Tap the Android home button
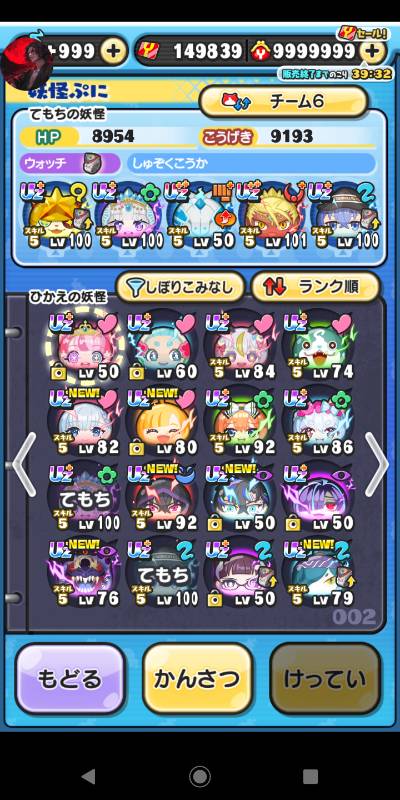Image resolution: width=400 pixels, height=800 pixels. pyautogui.click(x=199, y=777)
